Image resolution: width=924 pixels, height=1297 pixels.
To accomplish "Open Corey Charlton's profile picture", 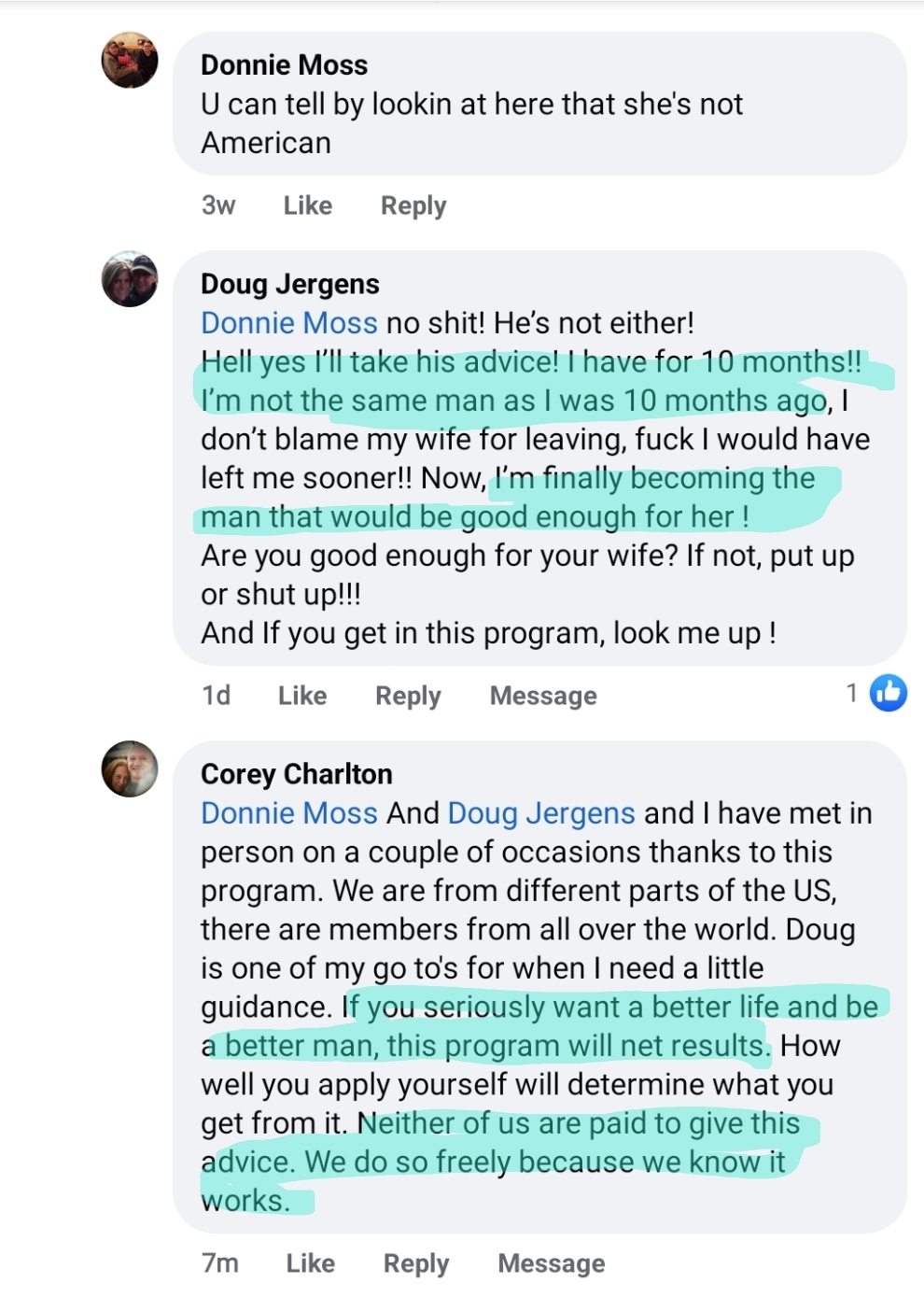I will pyautogui.click(x=130, y=769).
